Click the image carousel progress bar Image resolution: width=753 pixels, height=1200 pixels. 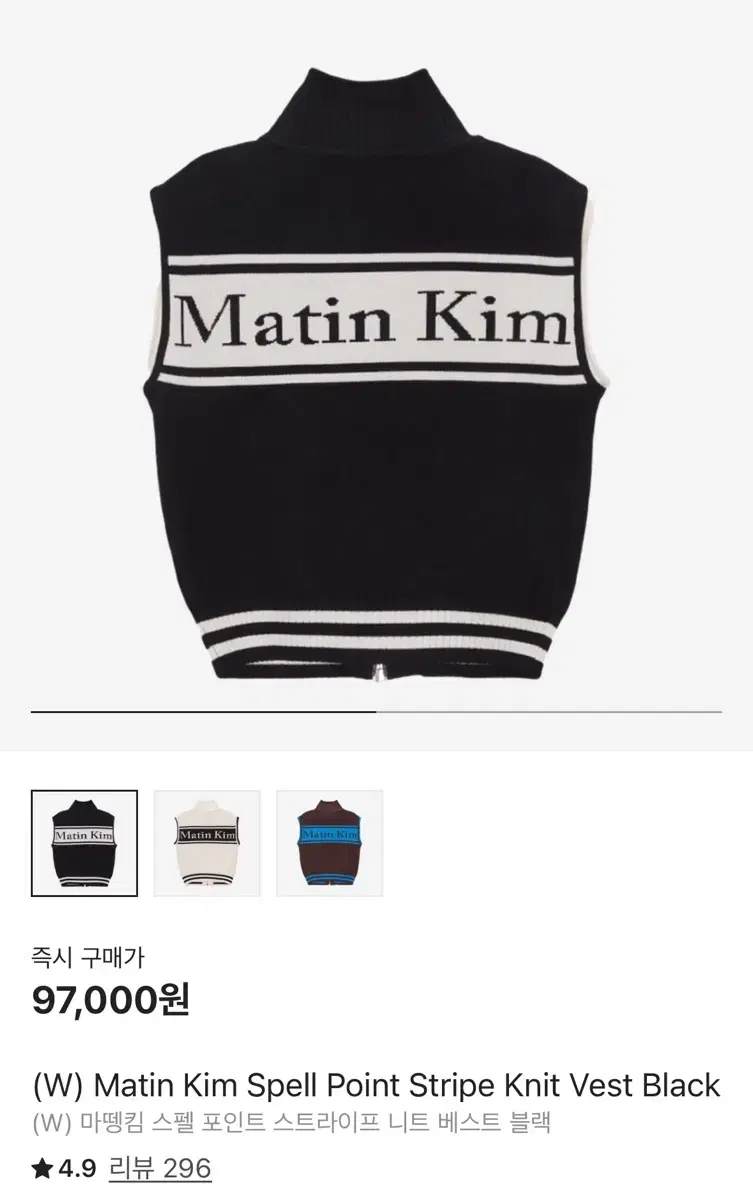tap(376, 712)
